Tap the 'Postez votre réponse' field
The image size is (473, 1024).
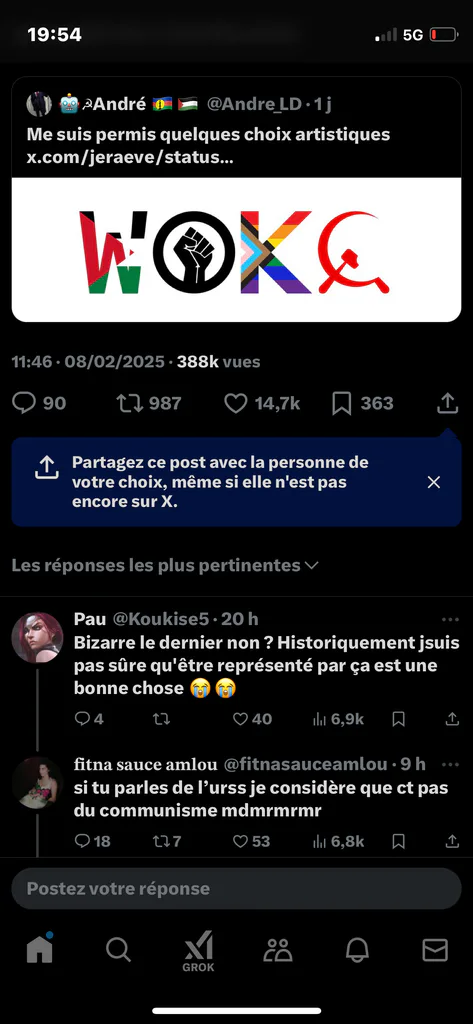236,889
